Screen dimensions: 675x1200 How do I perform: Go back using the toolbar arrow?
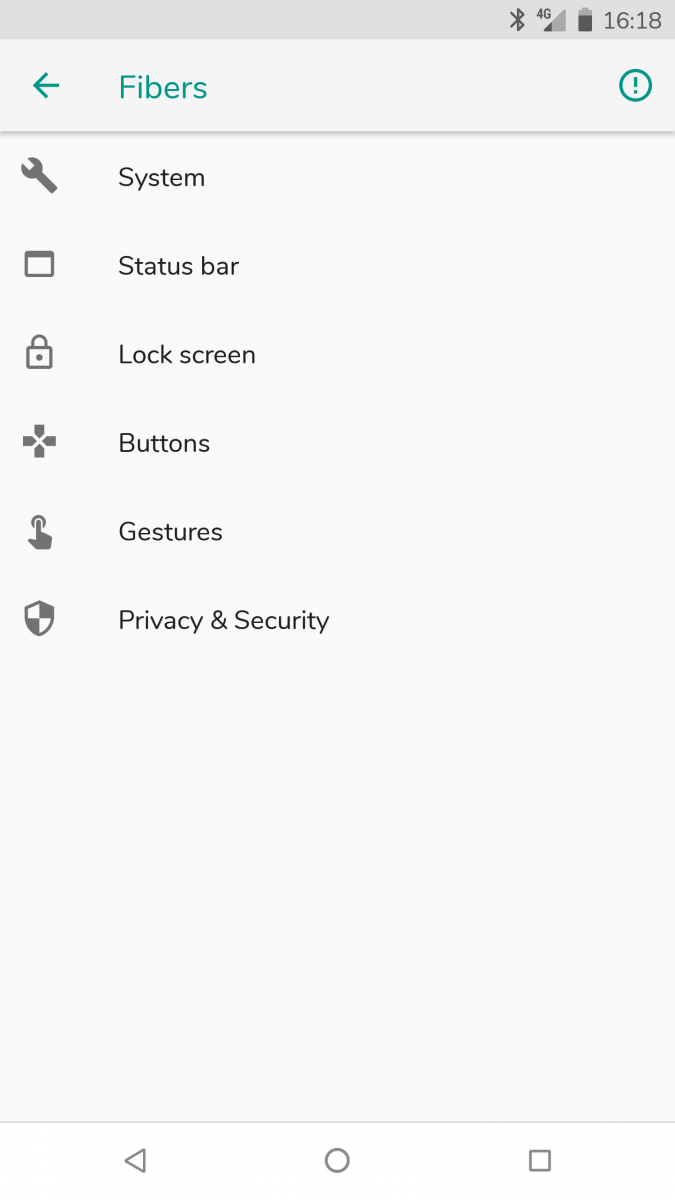(46, 87)
